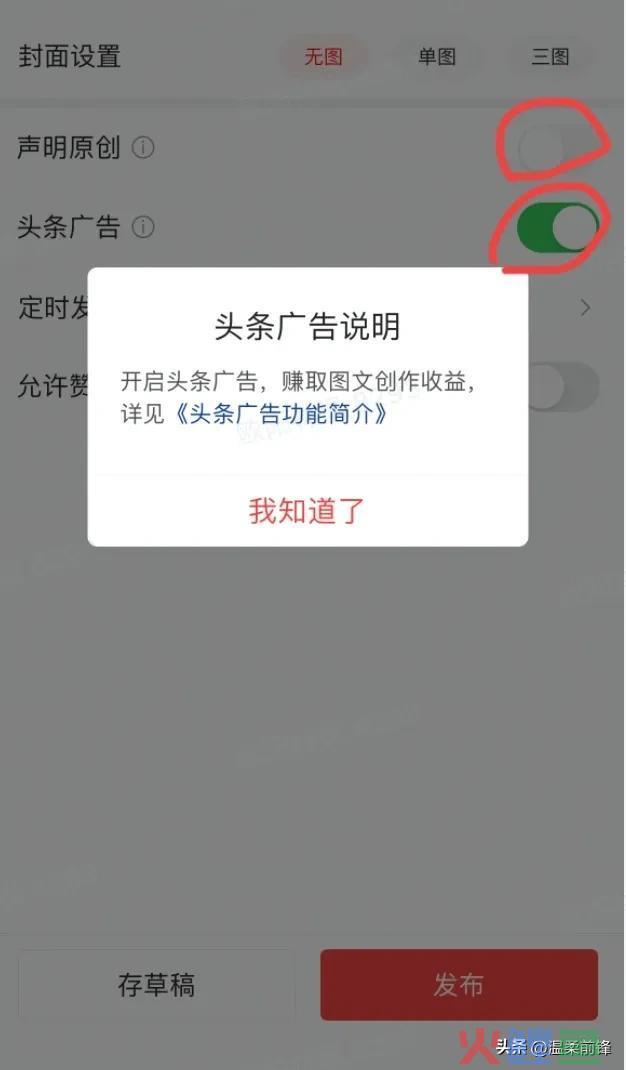Tap the 我知道了 button to dismiss the dialog

pyautogui.click(x=307, y=511)
